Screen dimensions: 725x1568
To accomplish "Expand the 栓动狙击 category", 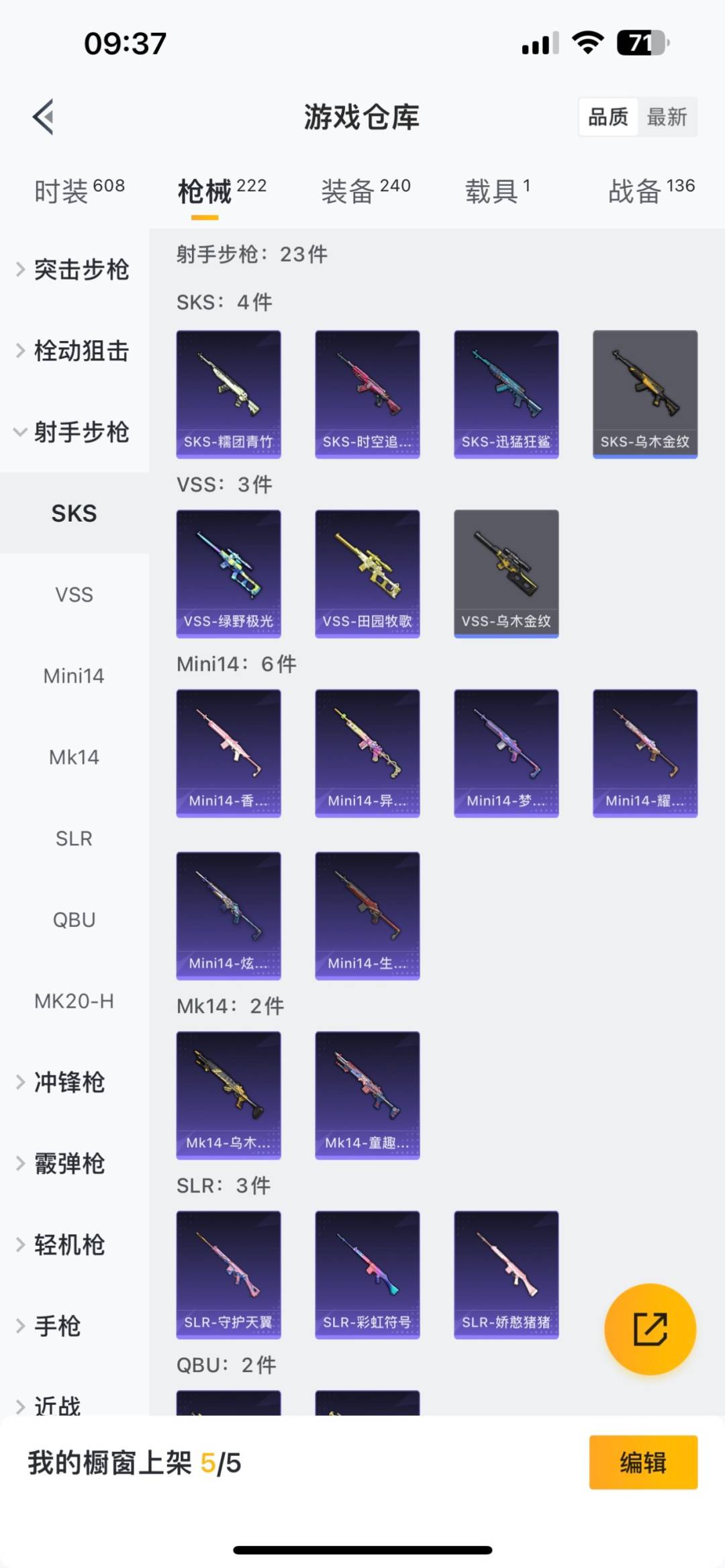I will (74, 351).
